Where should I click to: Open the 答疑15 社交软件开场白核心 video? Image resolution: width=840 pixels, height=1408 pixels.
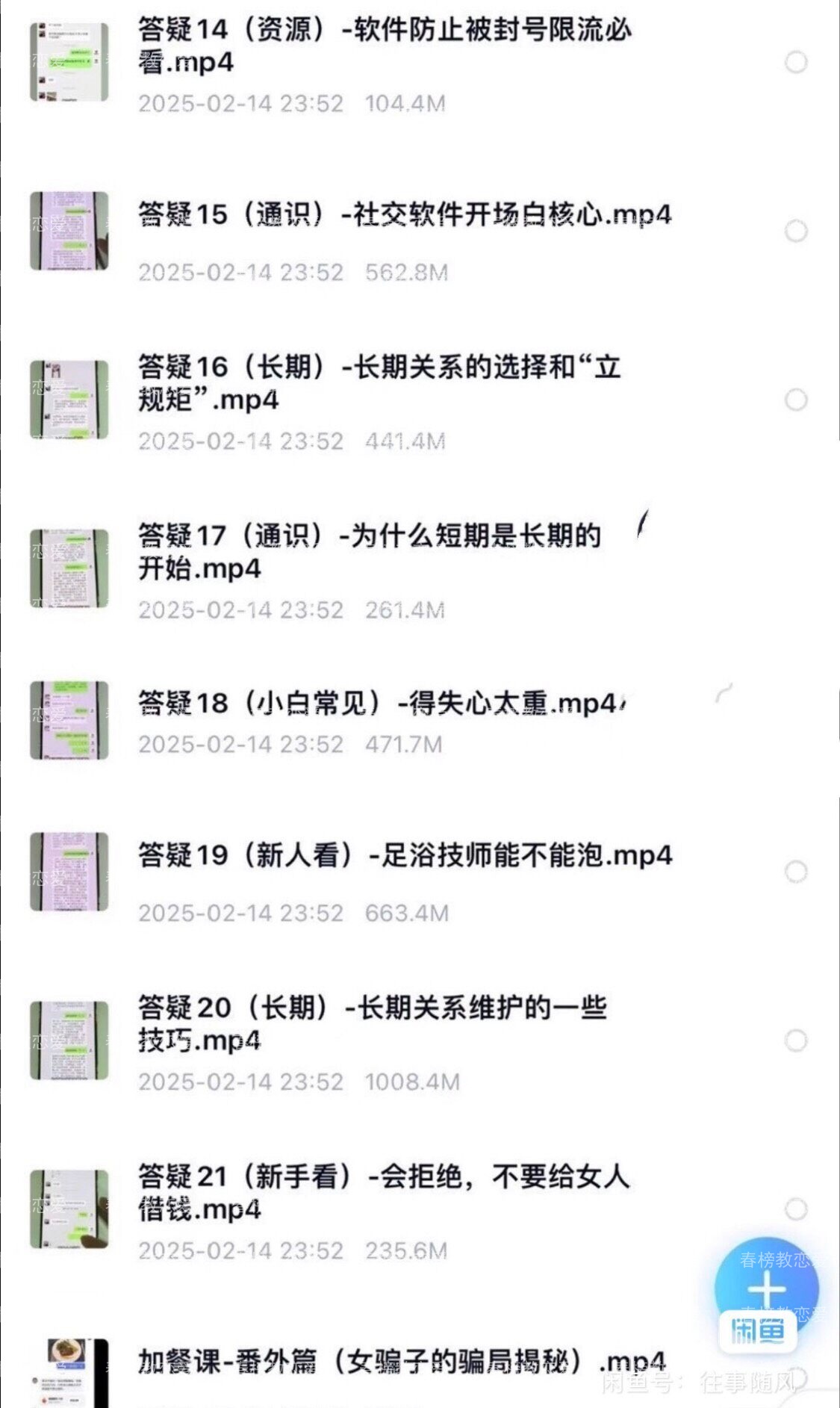pyautogui.click(x=404, y=215)
